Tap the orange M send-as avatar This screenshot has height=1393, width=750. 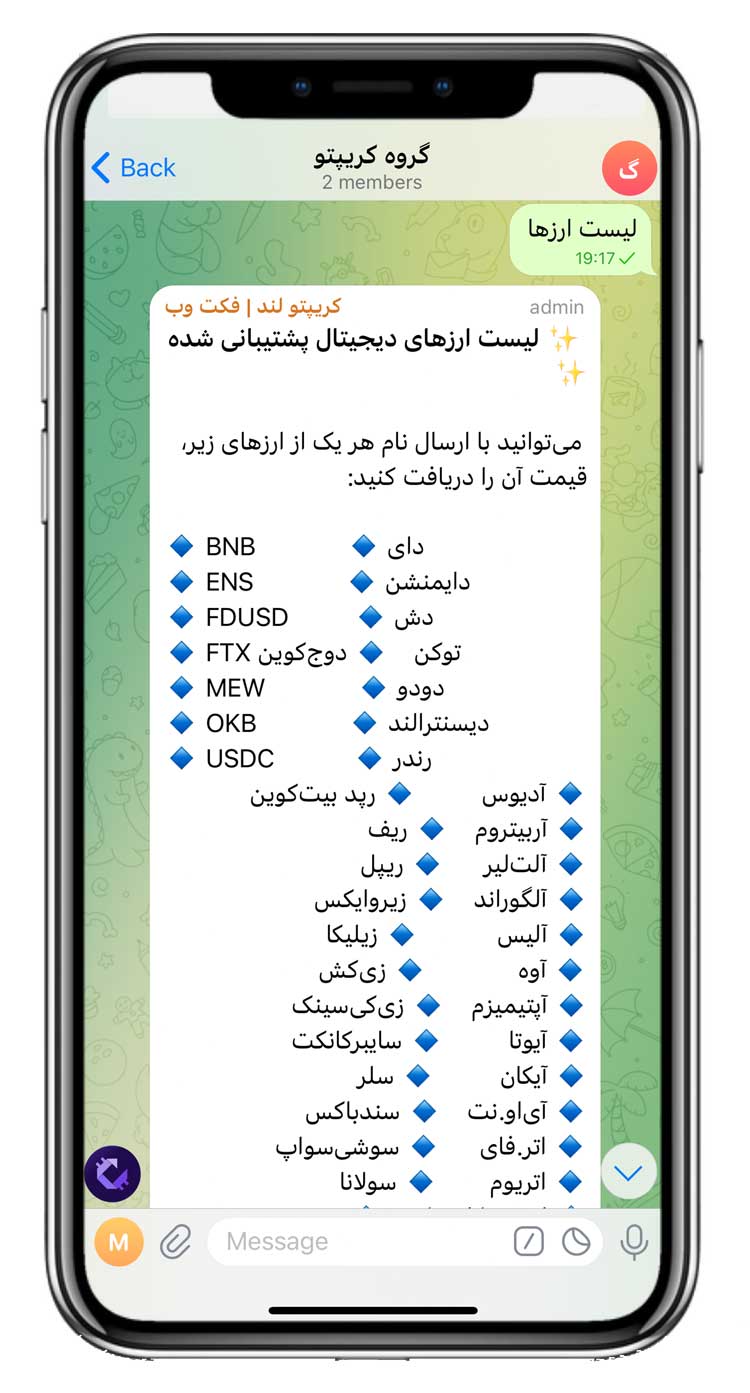[x=119, y=1242]
